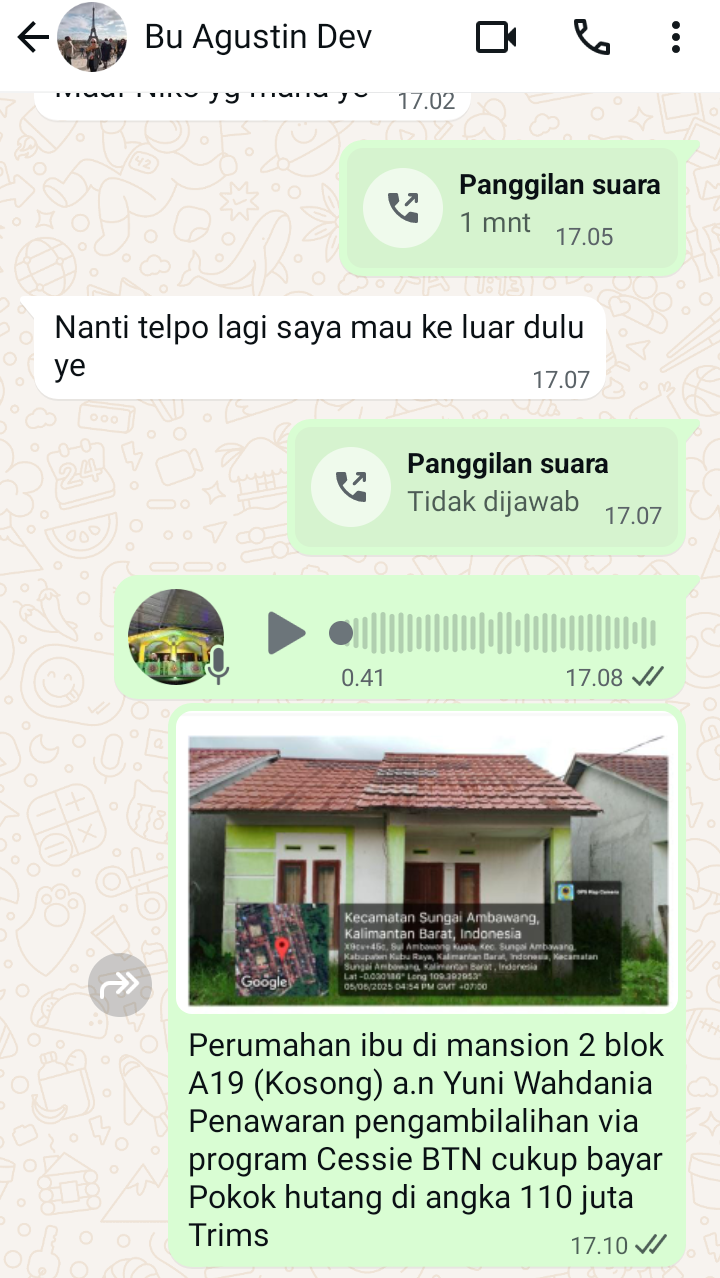Tap the waveform of the voice message
Screen dimensions: 720x1278
pyautogui.click(x=490, y=630)
